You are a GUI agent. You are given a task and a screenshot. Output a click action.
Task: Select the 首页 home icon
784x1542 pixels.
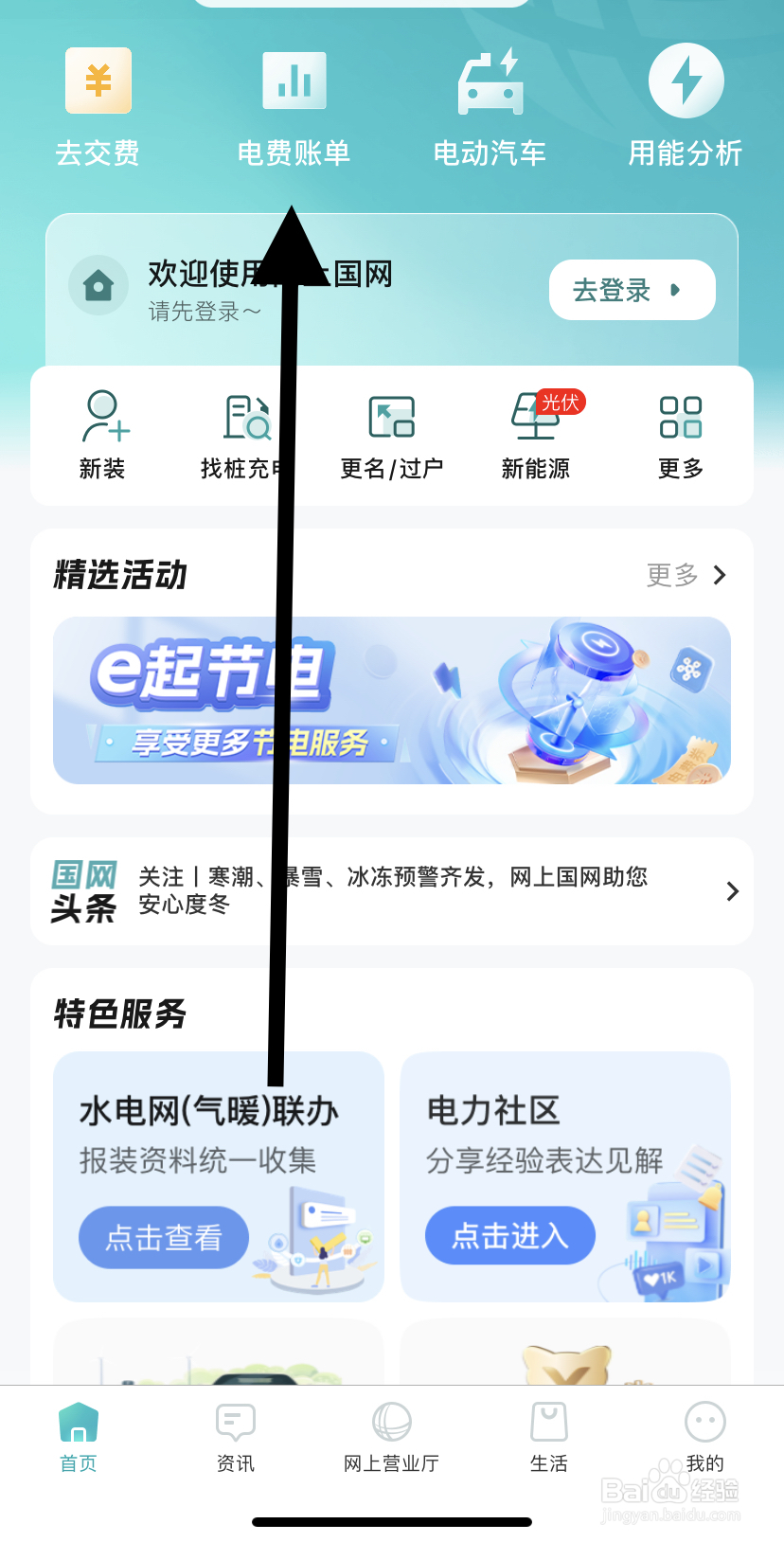(x=78, y=1438)
